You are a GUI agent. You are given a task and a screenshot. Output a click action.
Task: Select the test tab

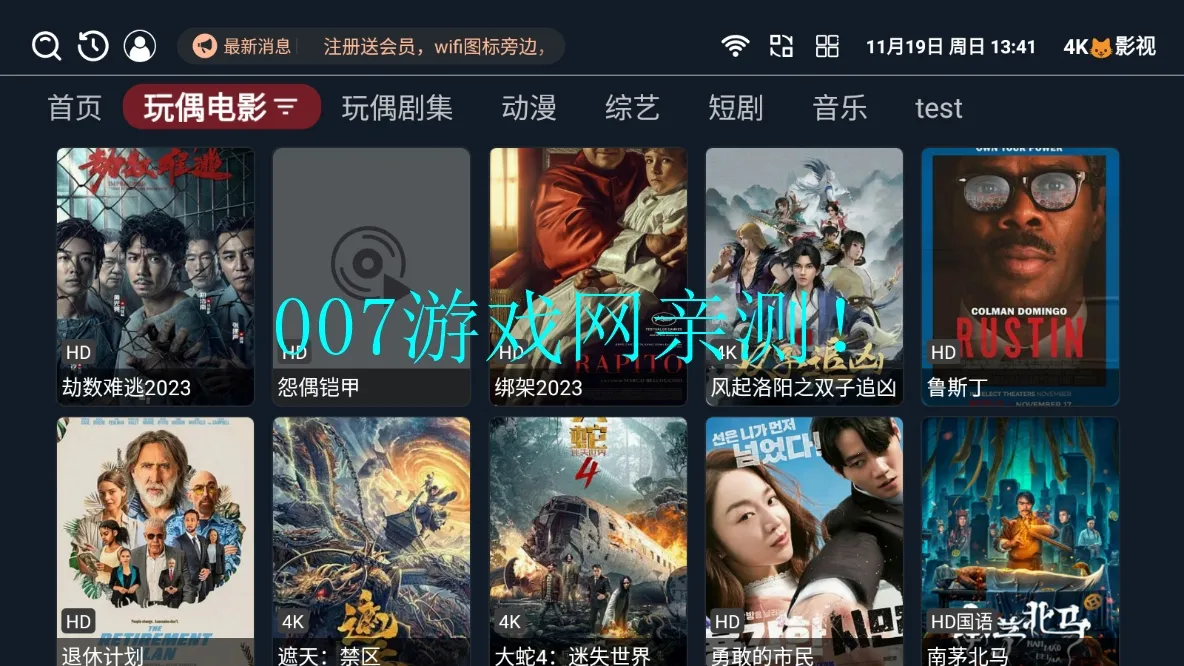click(x=938, y=108)
